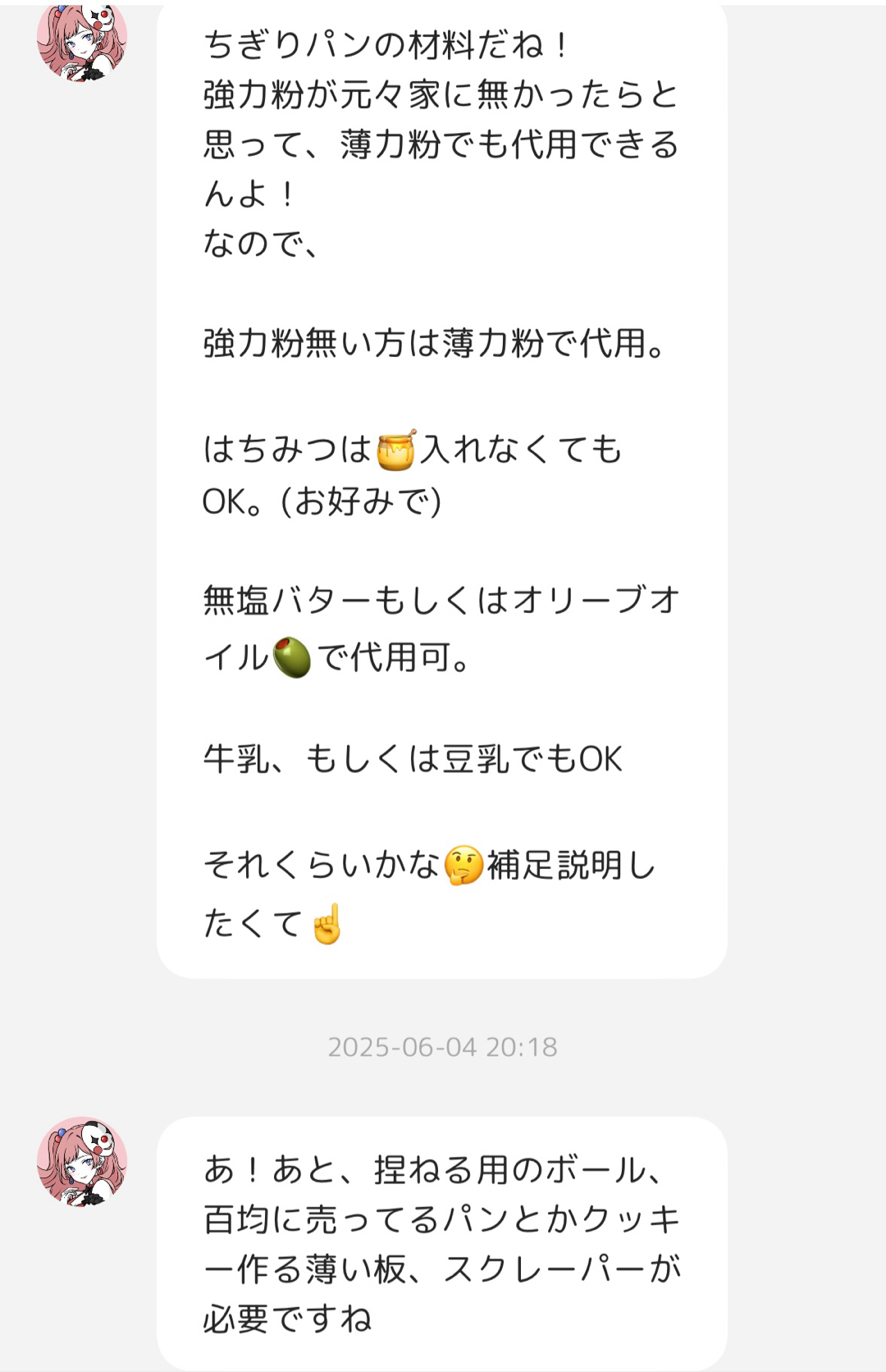Tap the profile picture next to スクレーパー message

[x=82, y=1161]
